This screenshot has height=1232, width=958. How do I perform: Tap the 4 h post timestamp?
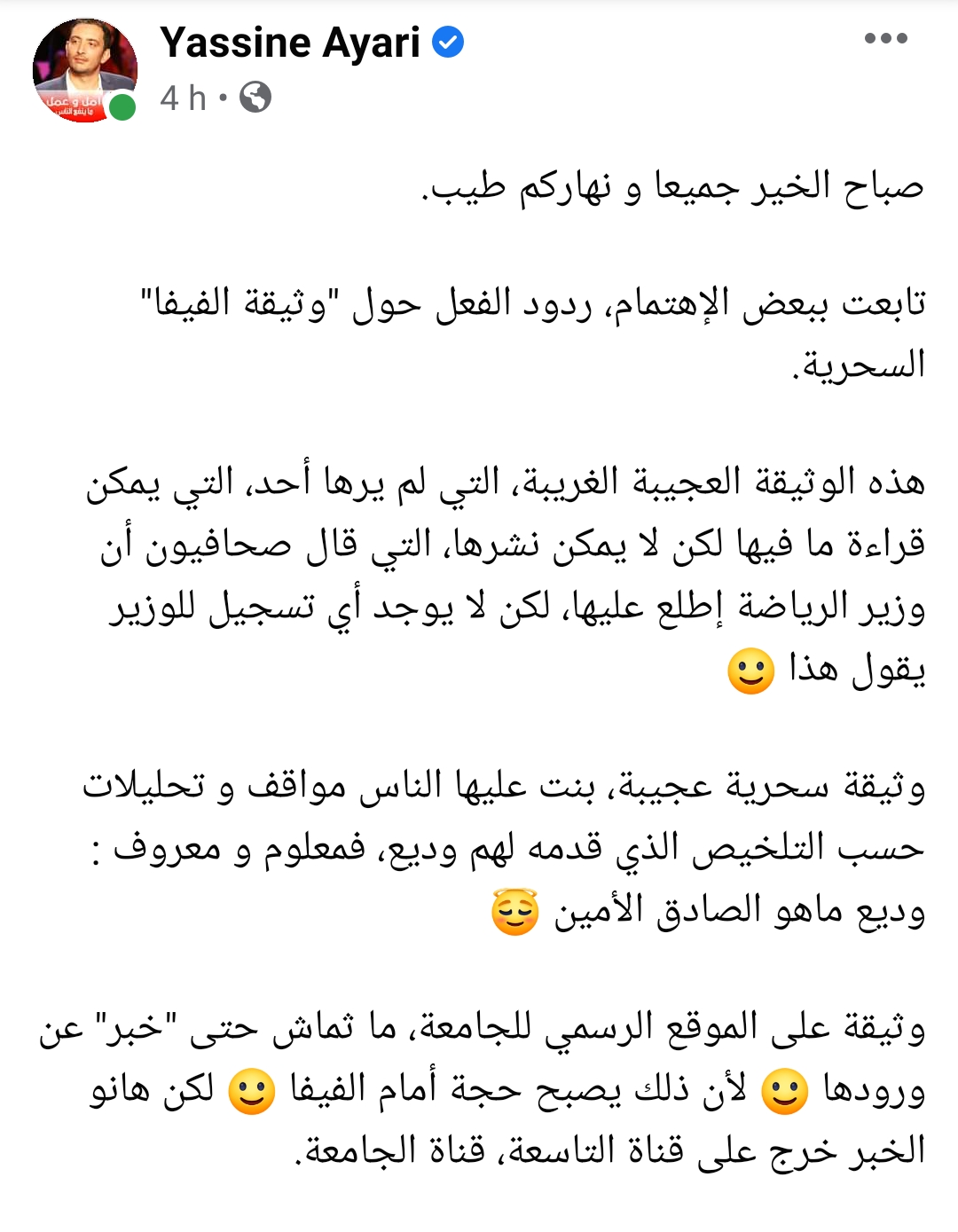[183, 98]
